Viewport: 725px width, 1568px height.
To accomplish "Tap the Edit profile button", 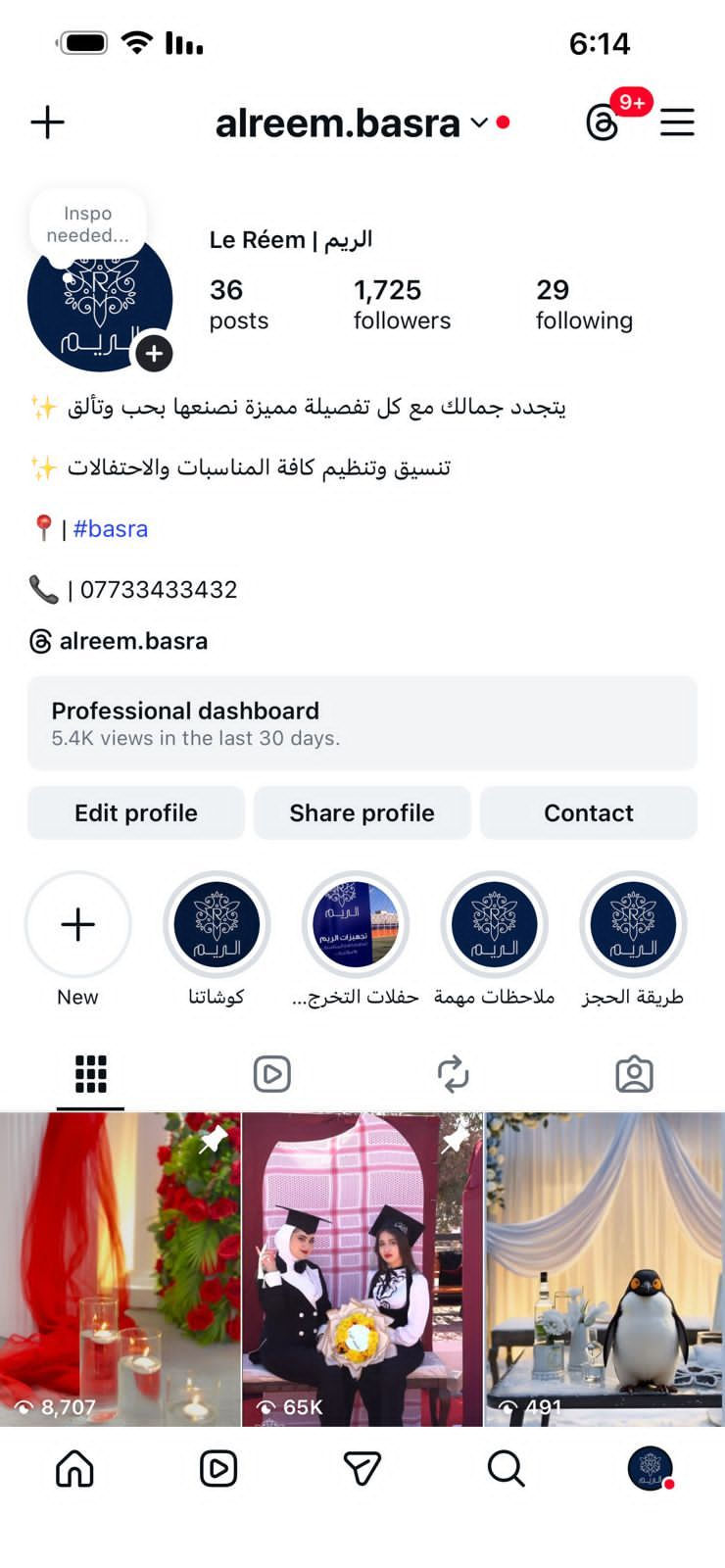I will point(136,812).
